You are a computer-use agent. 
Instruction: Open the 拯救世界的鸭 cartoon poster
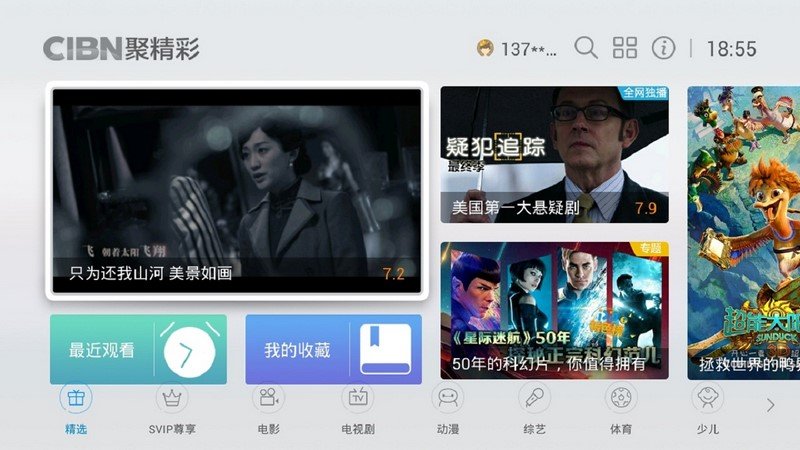[x=743, y=232]
